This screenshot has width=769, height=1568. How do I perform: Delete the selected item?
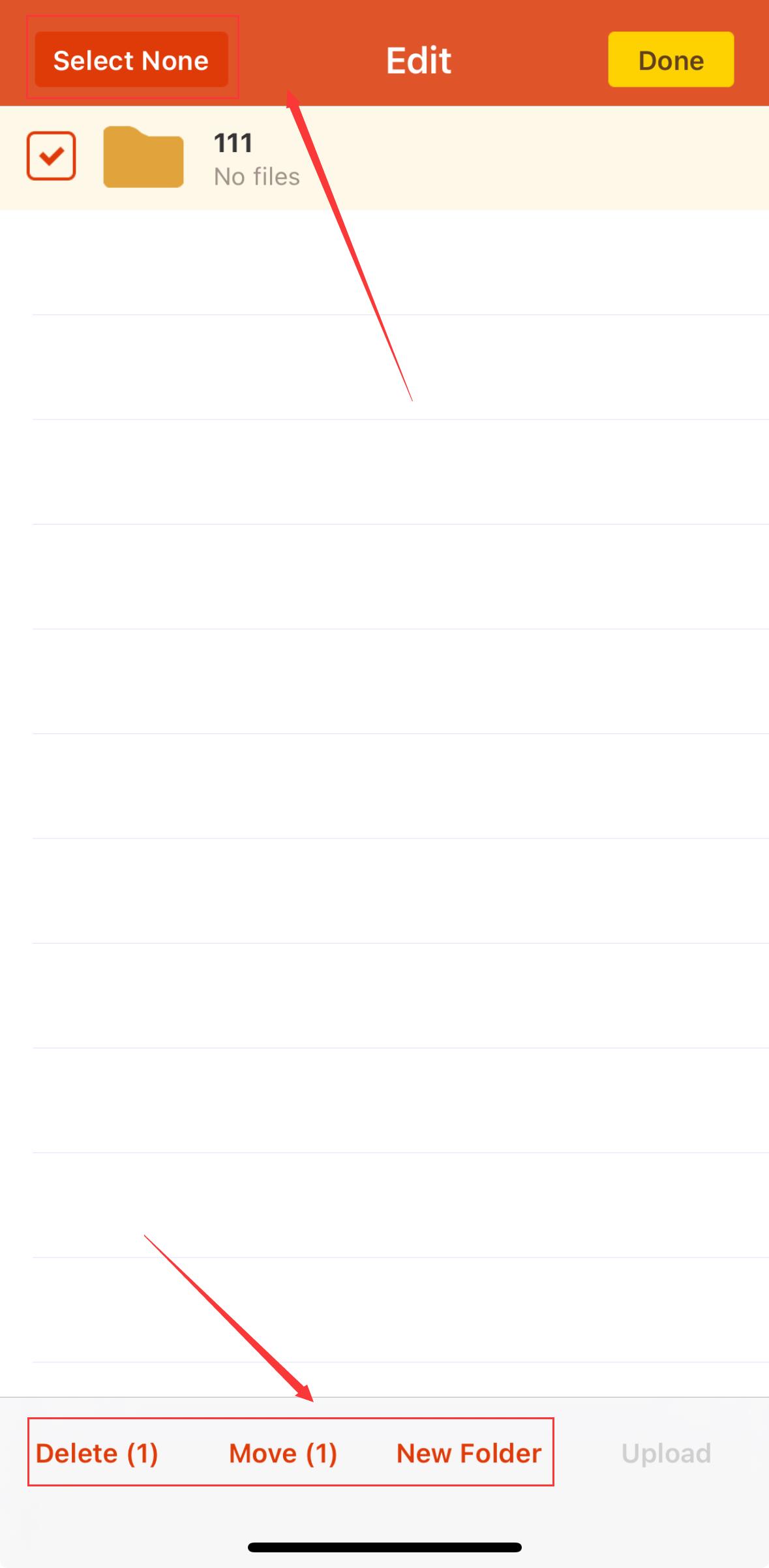pyautogui.click(x=97, y=1453)
